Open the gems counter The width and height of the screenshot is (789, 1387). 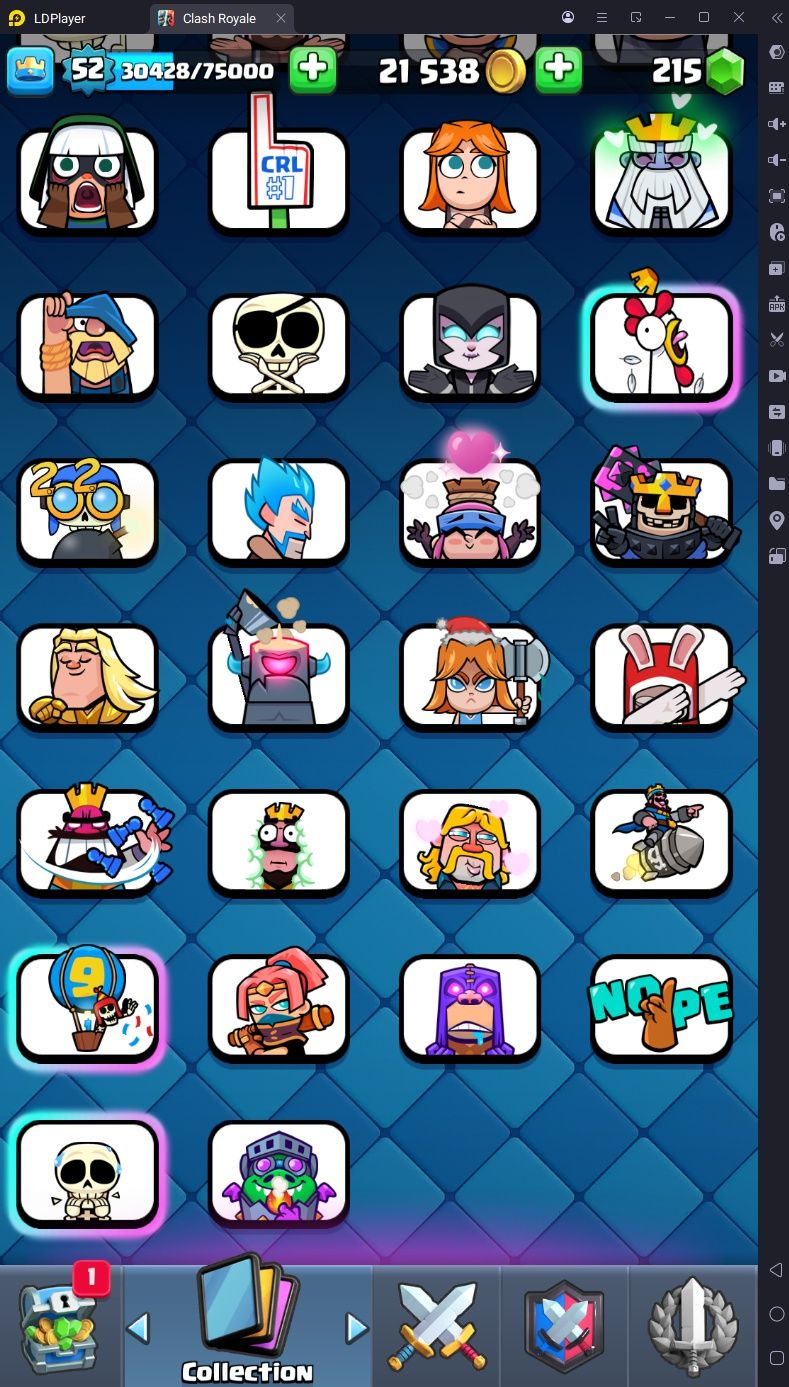[x=699, y=70]
